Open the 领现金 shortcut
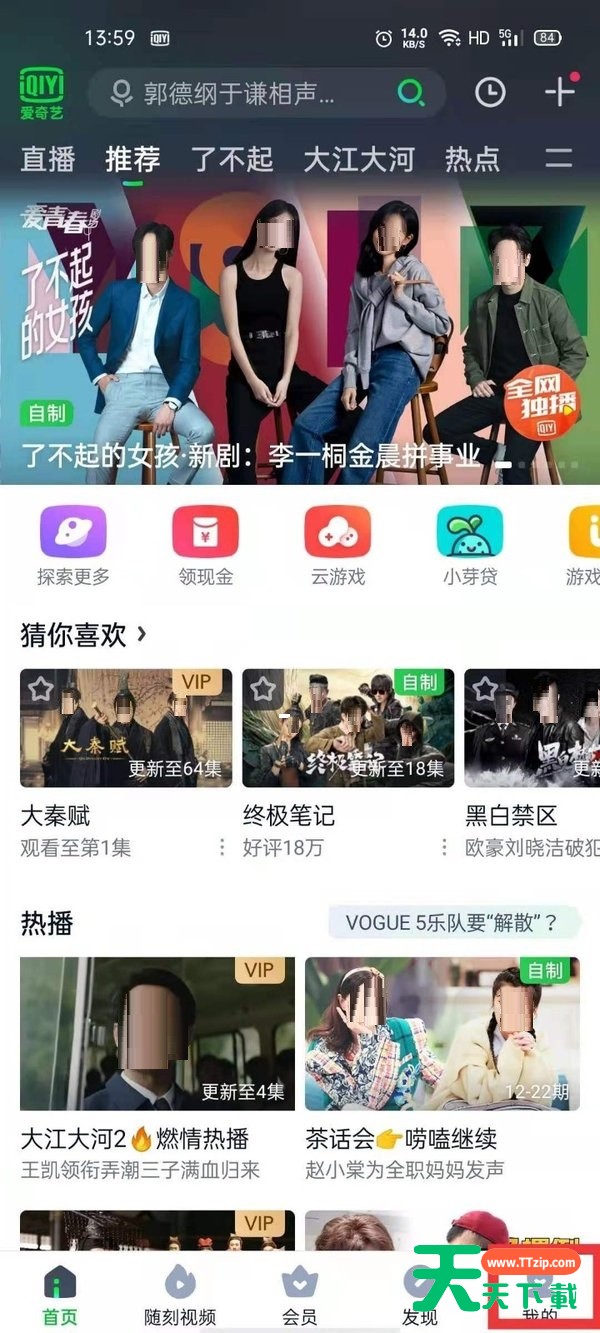The height and width of the screenshot is (1333, 600). click(205, 545)
